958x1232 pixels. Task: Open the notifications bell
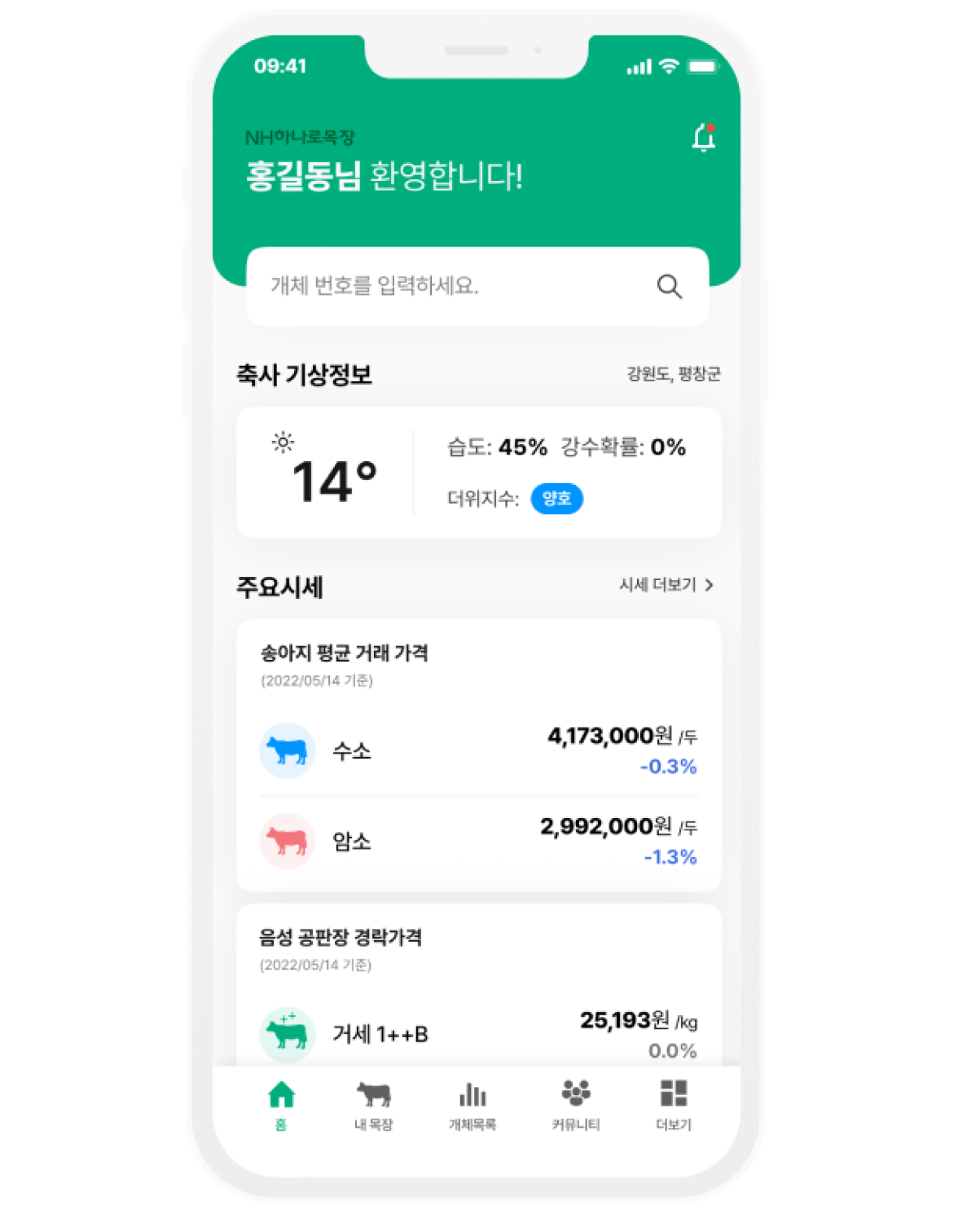(704, 138)
